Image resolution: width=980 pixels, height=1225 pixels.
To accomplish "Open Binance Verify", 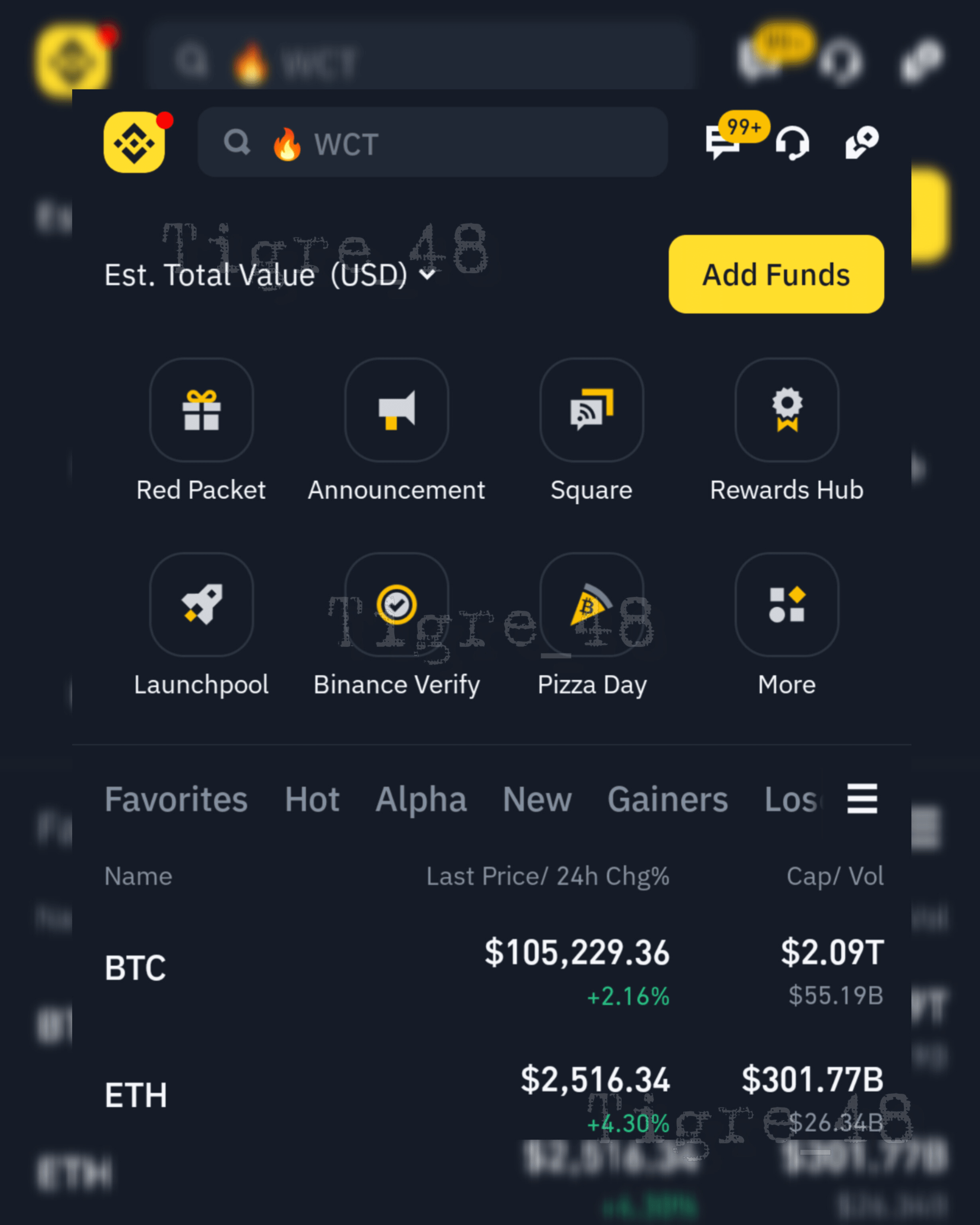I will point(397,605).
